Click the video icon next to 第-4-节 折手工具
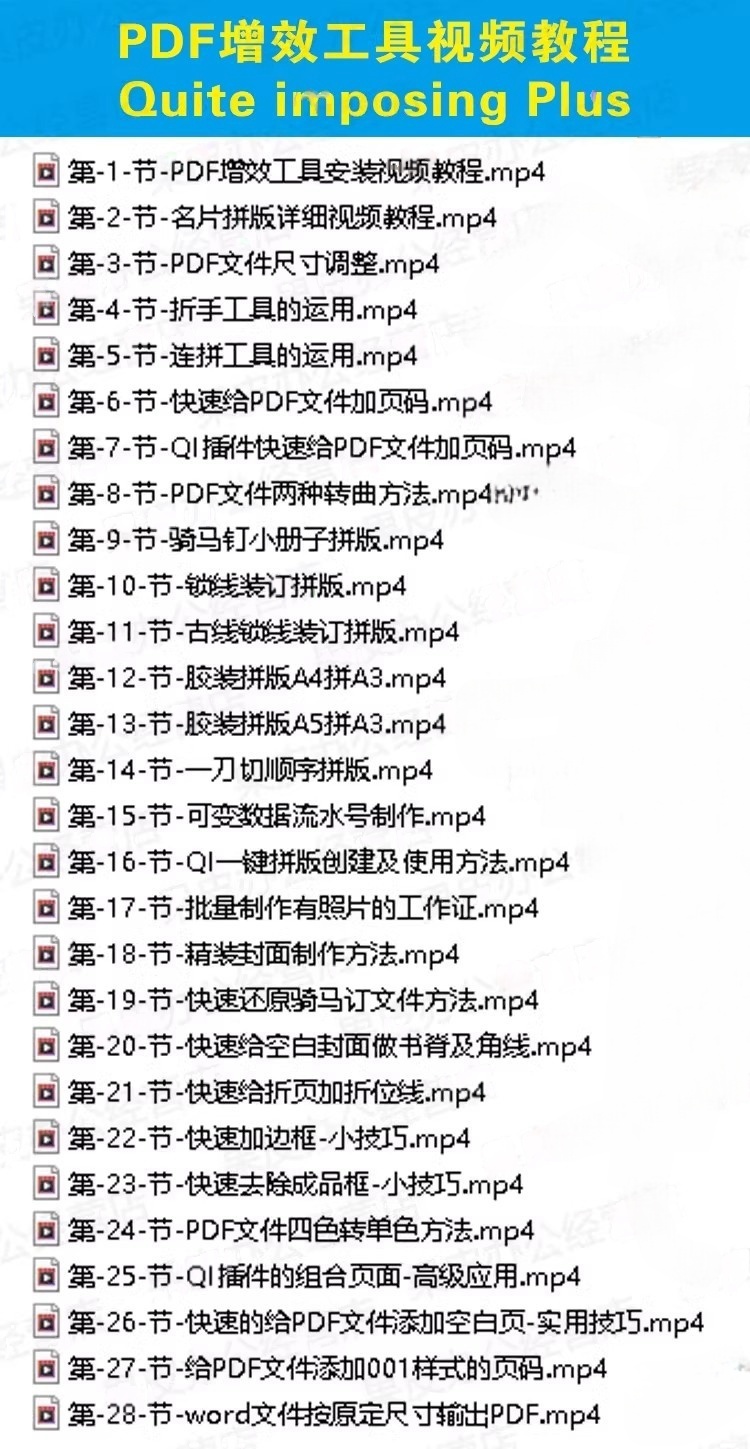Image resolution: width=750 pixels, height=1449 pixels. pos(46,310)
